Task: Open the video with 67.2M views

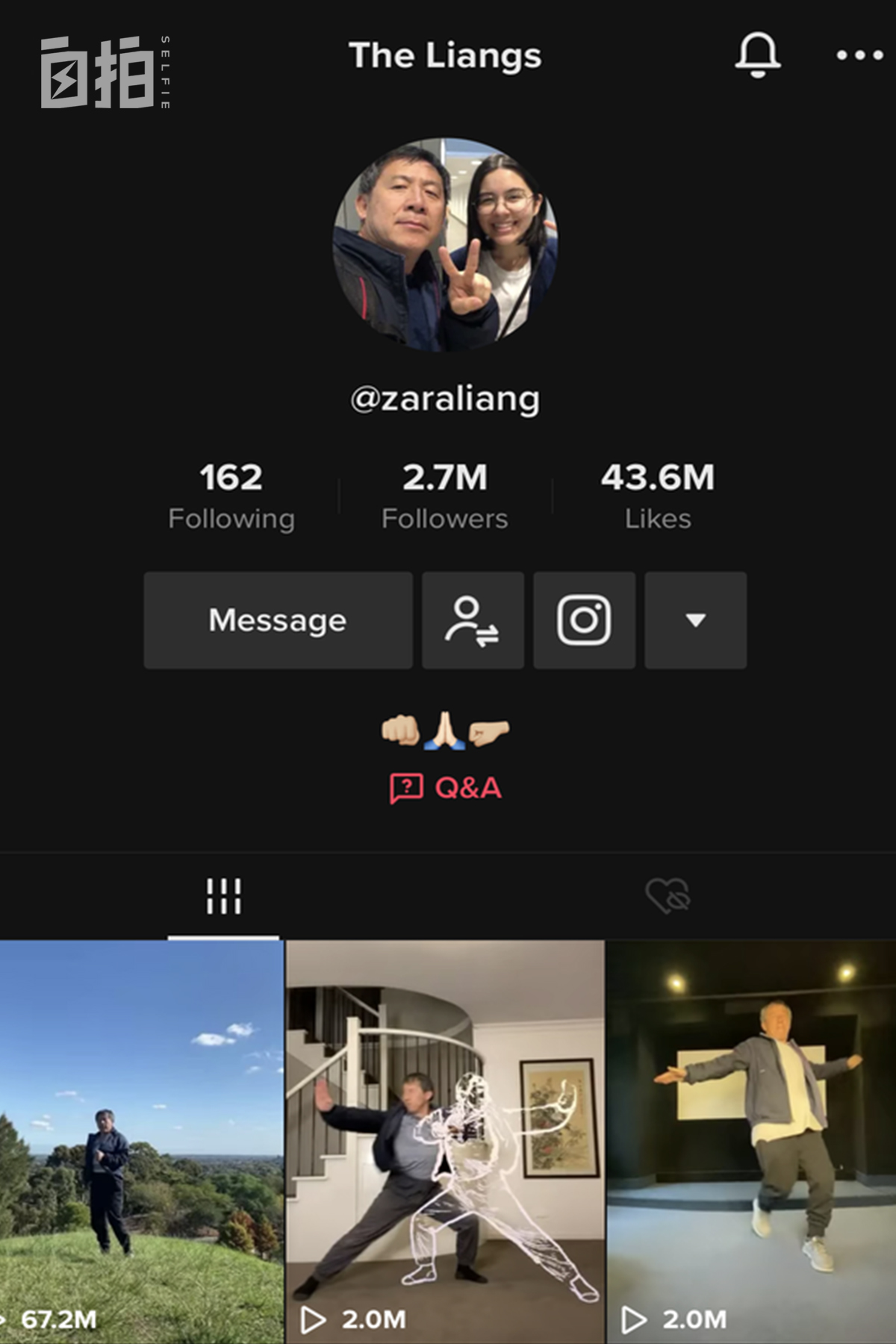Action: [x=142, y=1142]
